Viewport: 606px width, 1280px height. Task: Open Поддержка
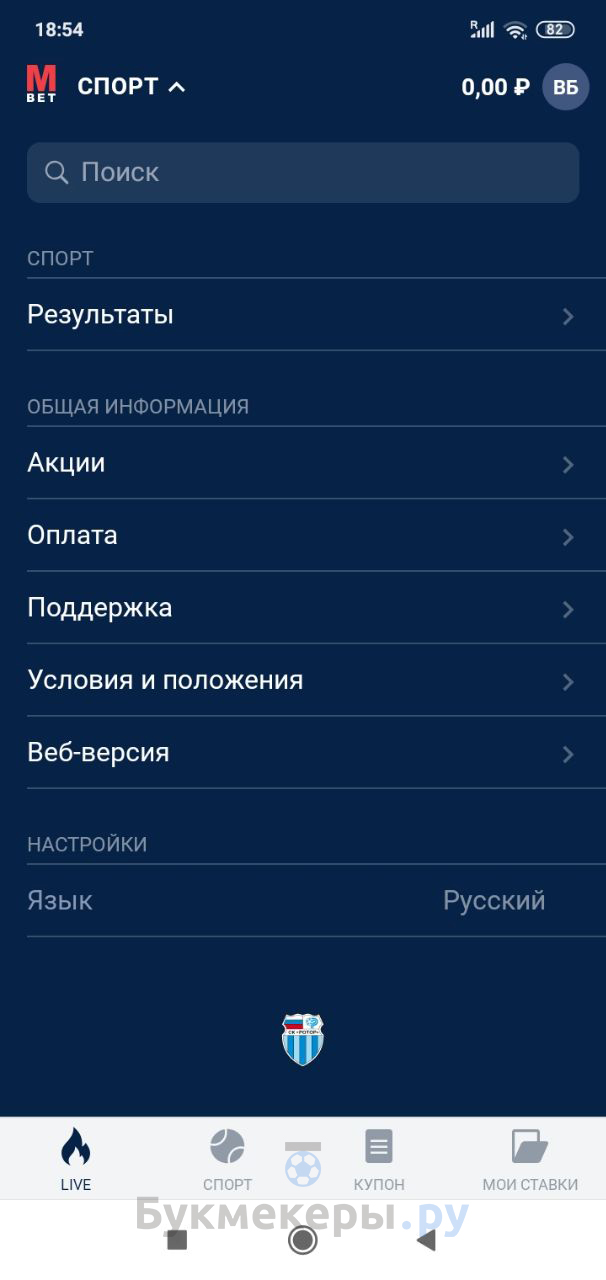tap(303, 608)
